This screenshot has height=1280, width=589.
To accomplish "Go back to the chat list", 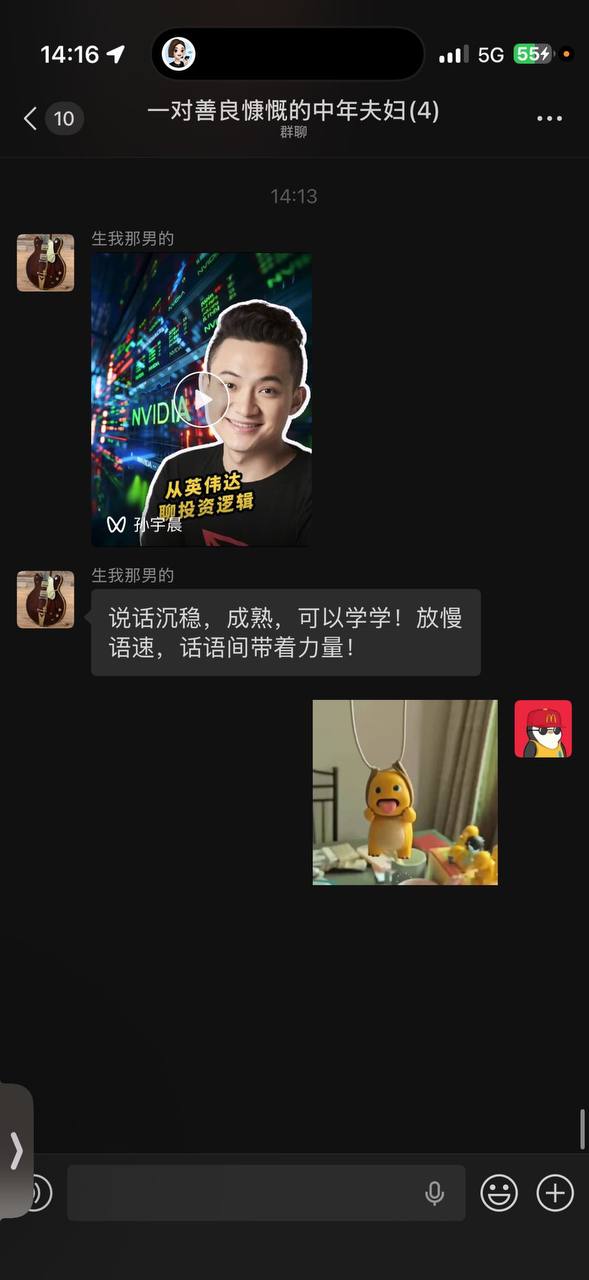I will pyautogui.click(x=30, y=119).
